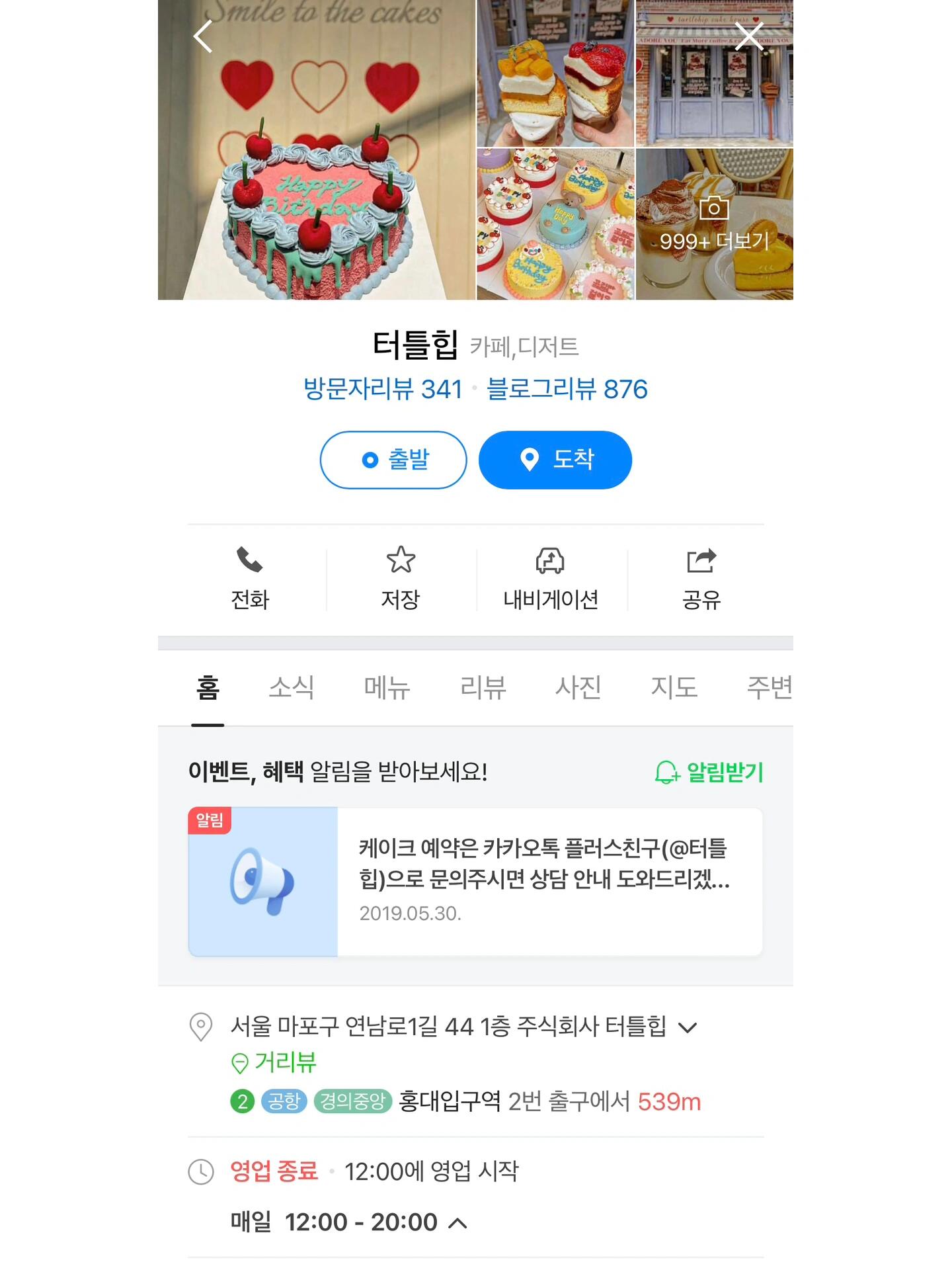
Task: Open 거리뷰 street view link
Action: click(274, 1062)
